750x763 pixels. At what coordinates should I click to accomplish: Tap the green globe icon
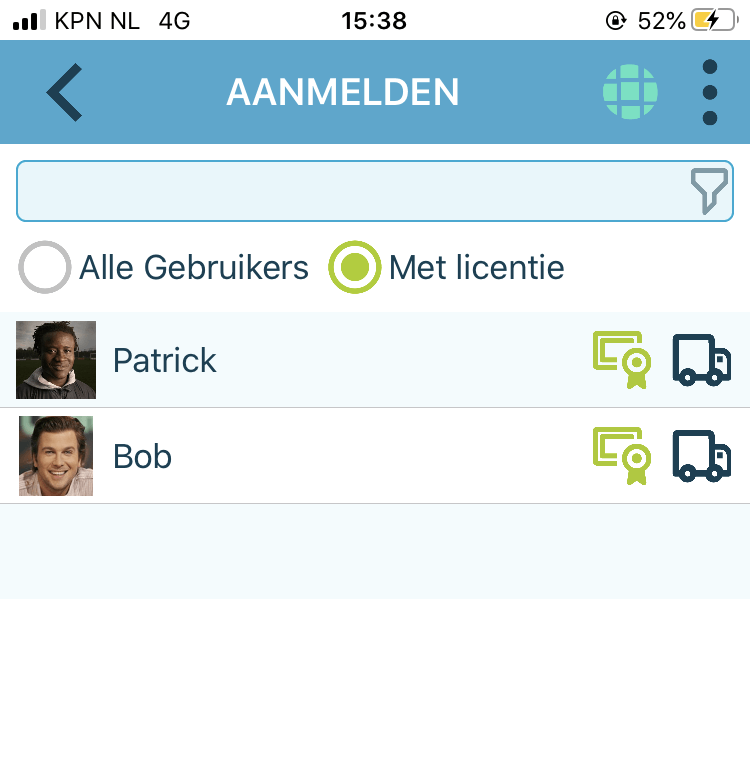tap(630, 92)
